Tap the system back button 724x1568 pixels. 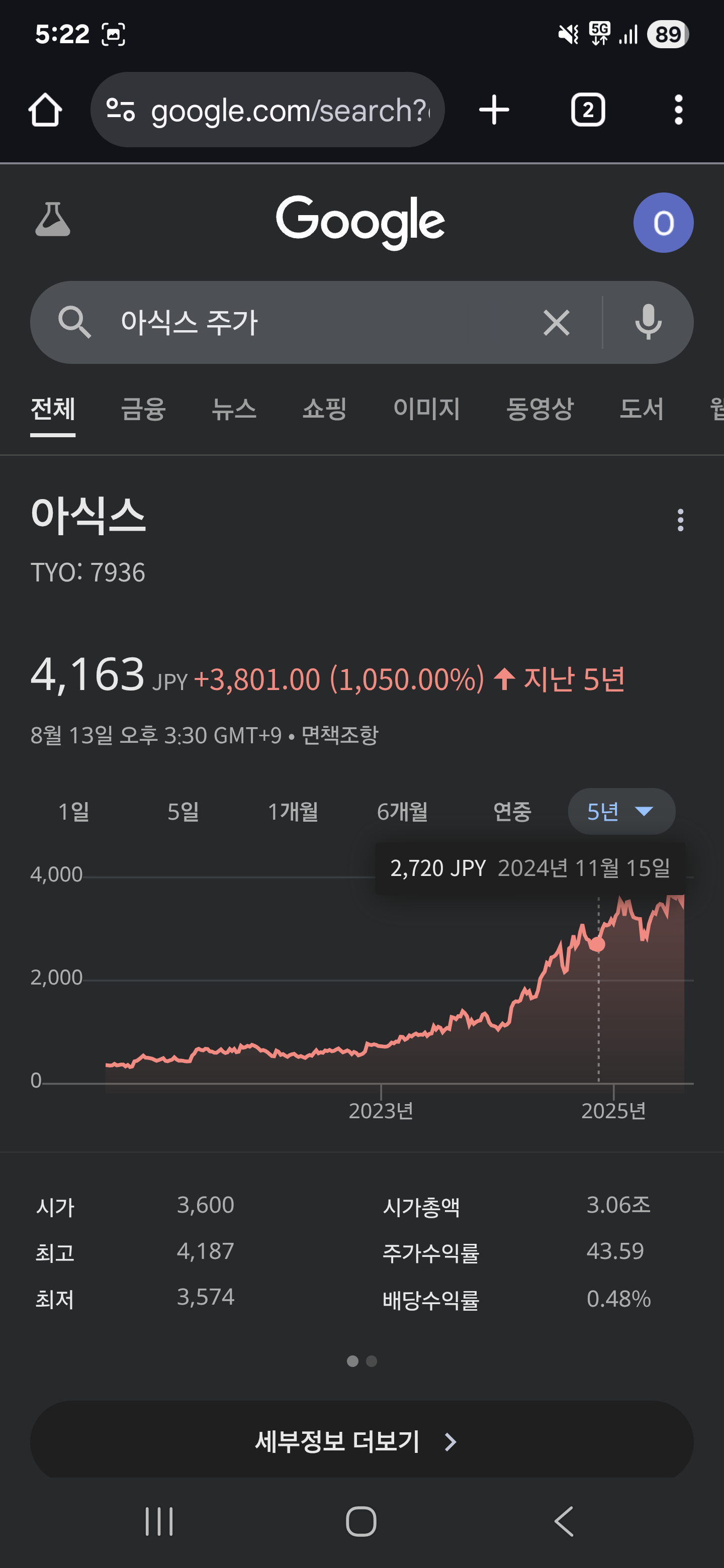click(565, 1522)
